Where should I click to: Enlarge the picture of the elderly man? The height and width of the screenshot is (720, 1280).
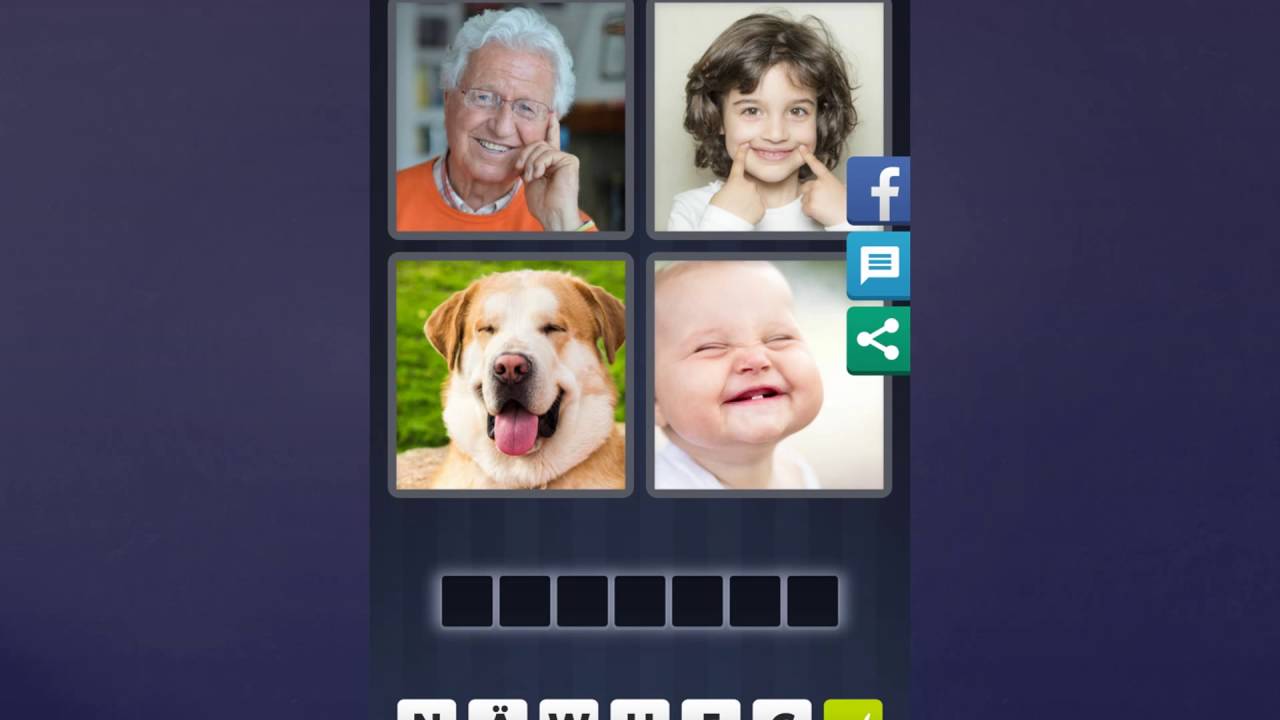(510, 117)
